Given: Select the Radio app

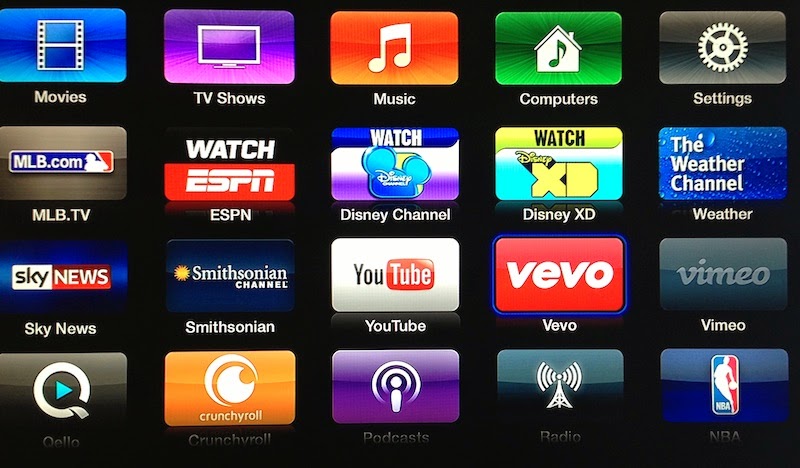Looking at the screenshot, I should [x=558, y=388].
